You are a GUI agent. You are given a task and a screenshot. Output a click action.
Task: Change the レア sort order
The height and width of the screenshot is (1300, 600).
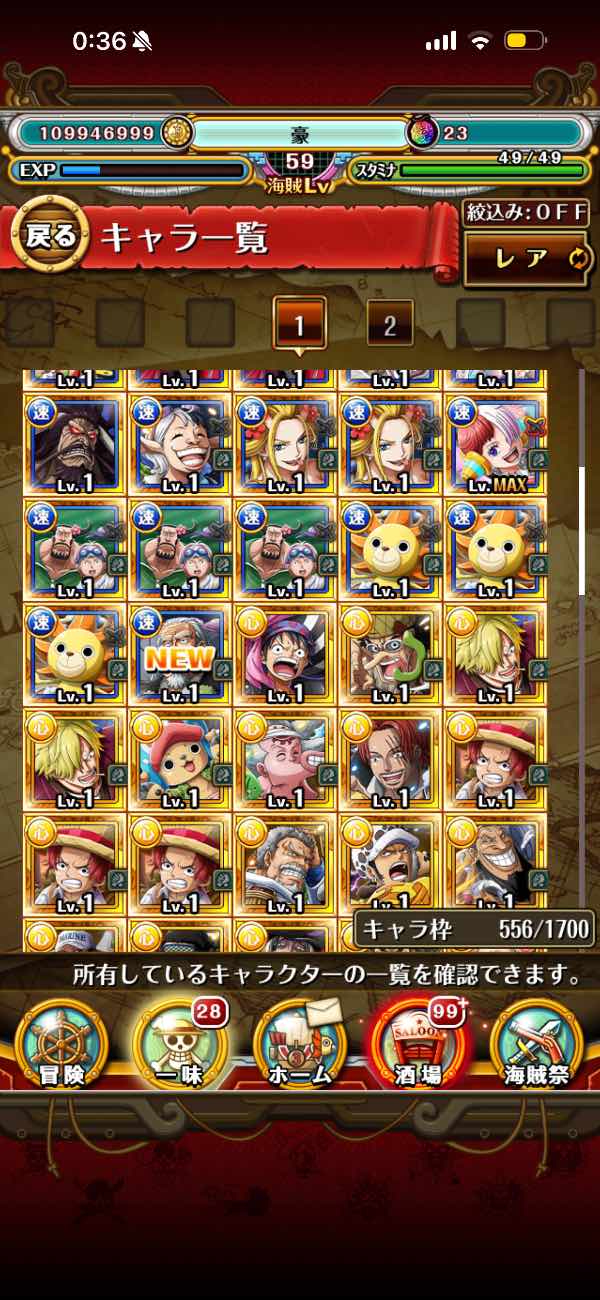click(526, 258)
